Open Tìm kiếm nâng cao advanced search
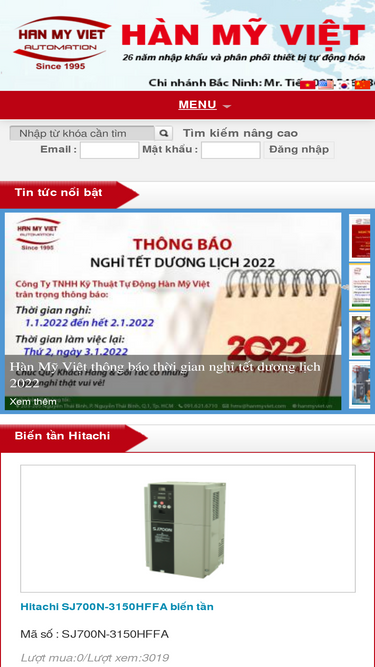The height and width of the screenshot is (667, 375). [240, 133]
